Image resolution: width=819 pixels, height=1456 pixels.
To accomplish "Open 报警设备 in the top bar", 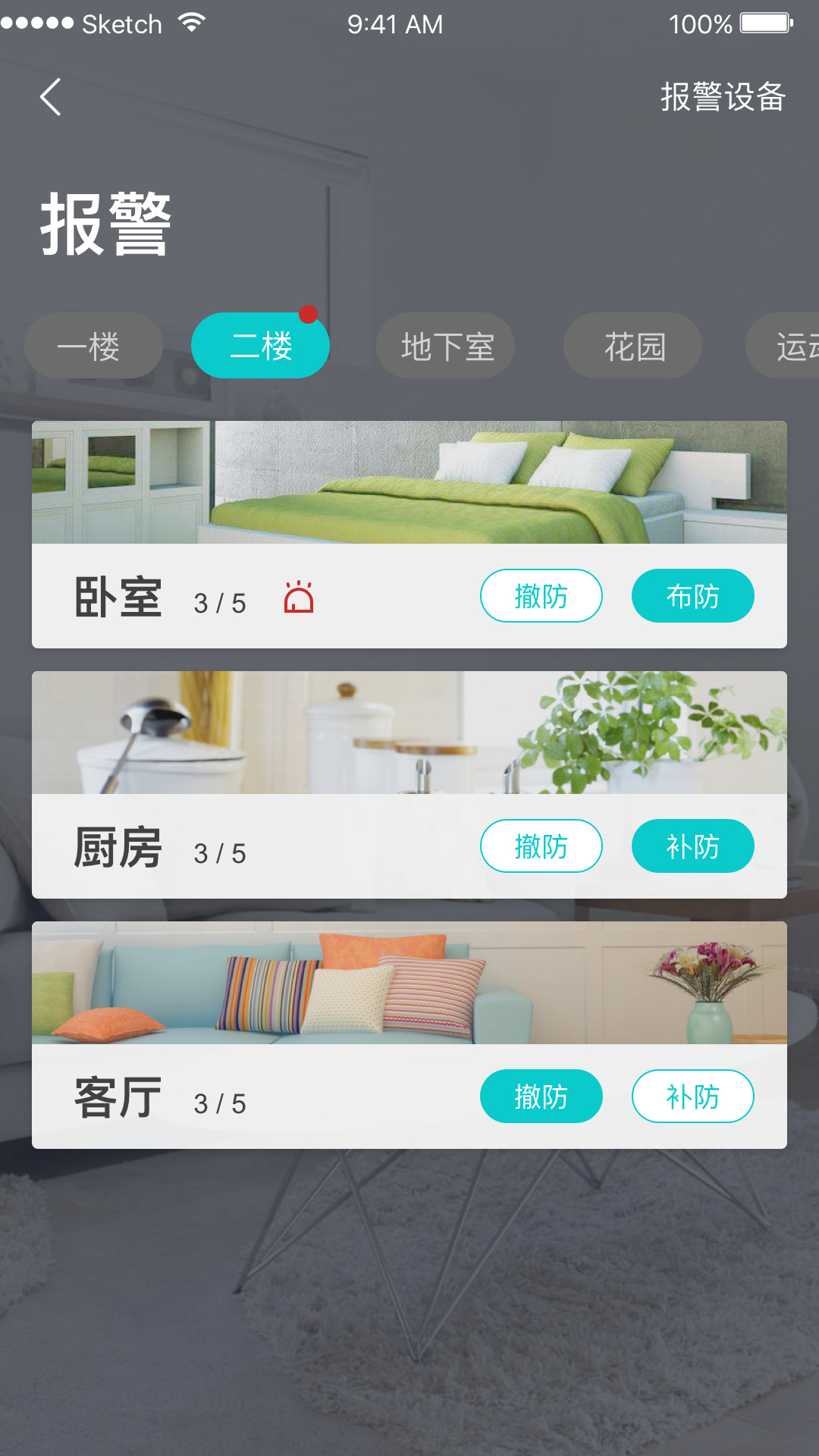I will tap(723, 97).
